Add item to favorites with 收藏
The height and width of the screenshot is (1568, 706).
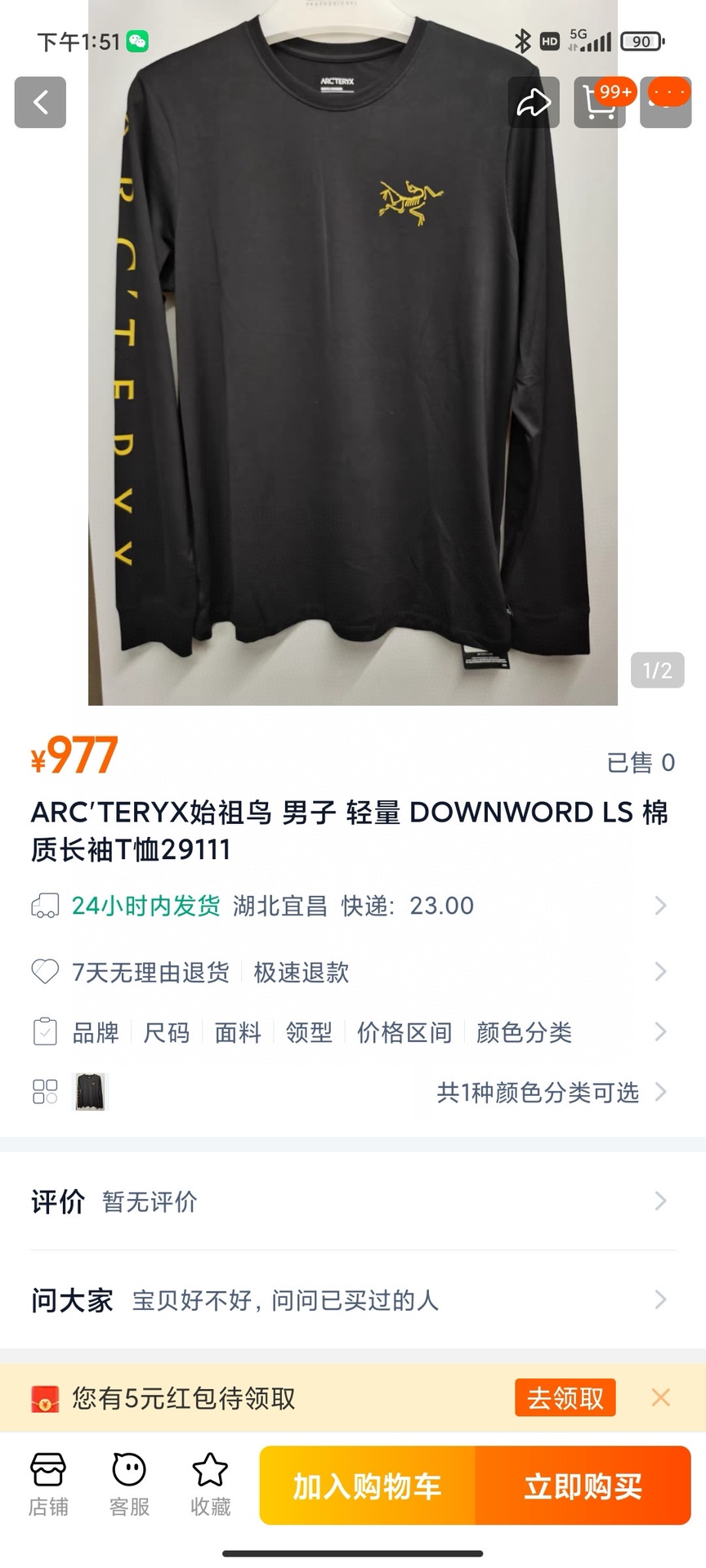210,1484
